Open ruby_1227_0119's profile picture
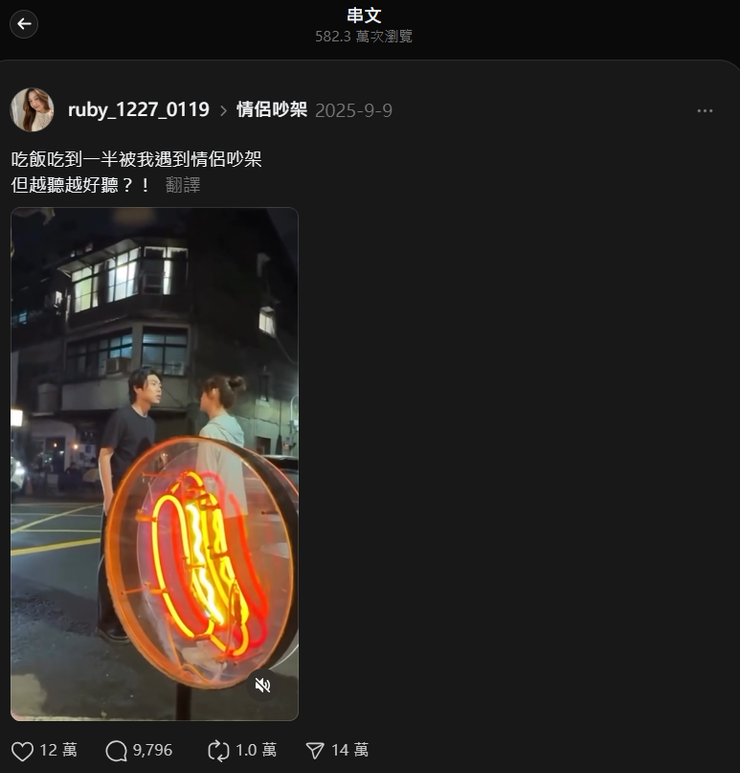This screenshot has height=773, width=740. (32, 110)
